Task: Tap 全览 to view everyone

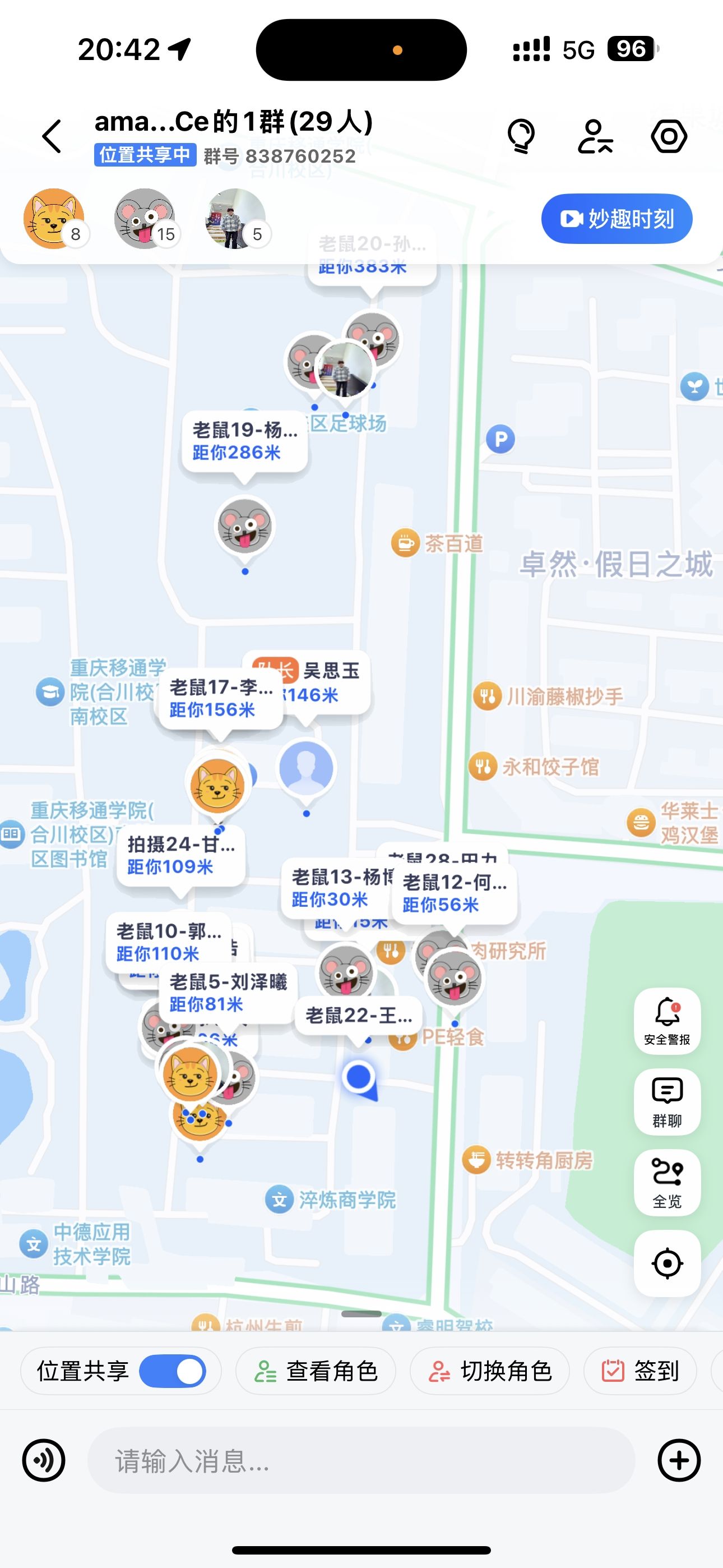Action: [x=667, y=1183]
